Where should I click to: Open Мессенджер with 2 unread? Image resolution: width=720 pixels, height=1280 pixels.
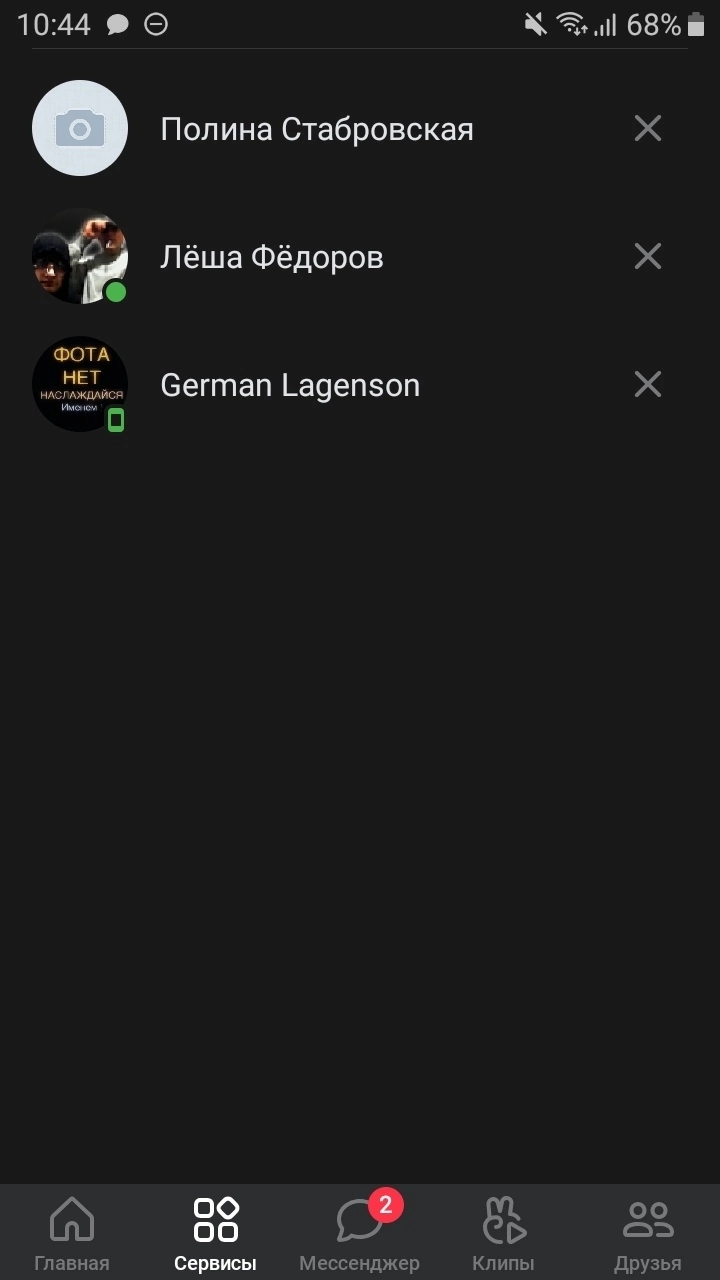(360, 1233)
